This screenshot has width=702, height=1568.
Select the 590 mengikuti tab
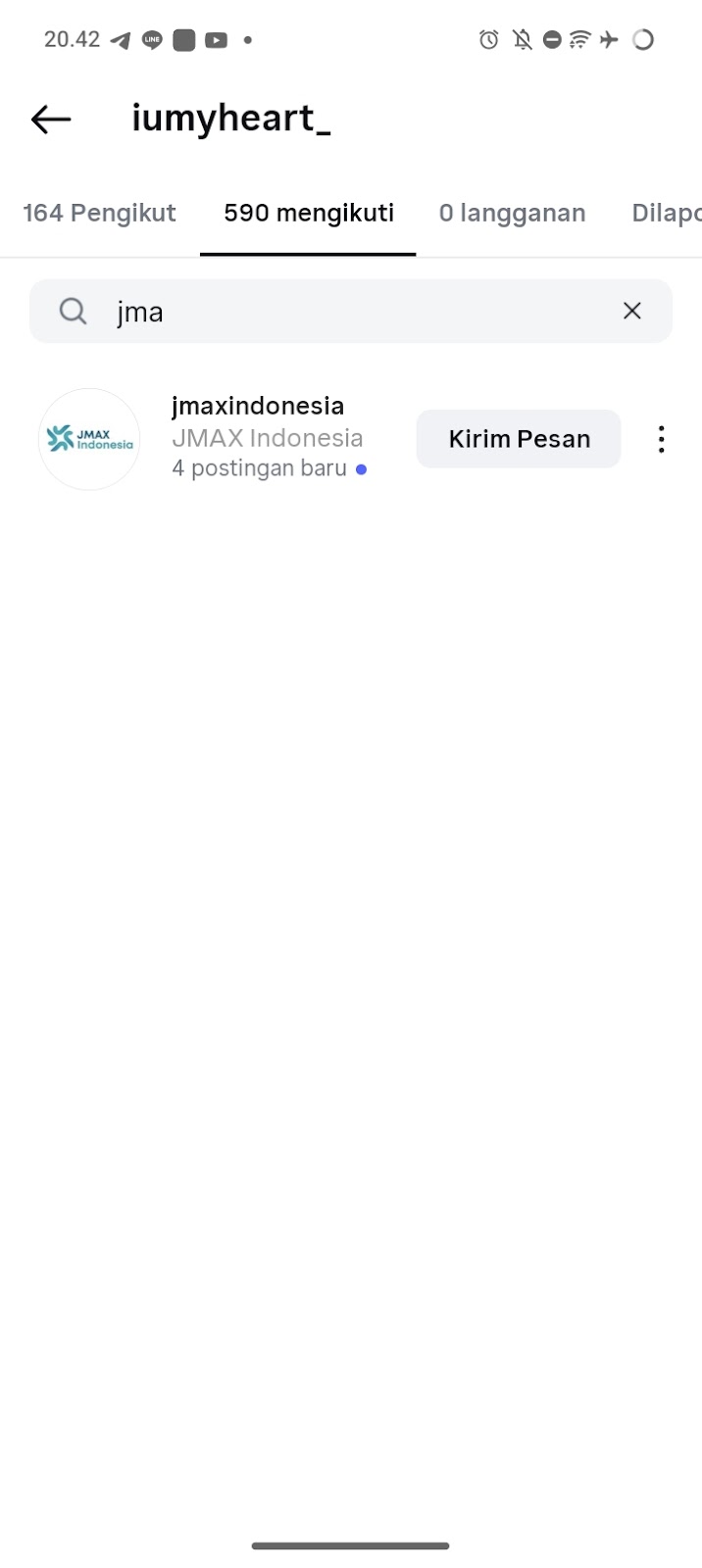click(308, 213)
